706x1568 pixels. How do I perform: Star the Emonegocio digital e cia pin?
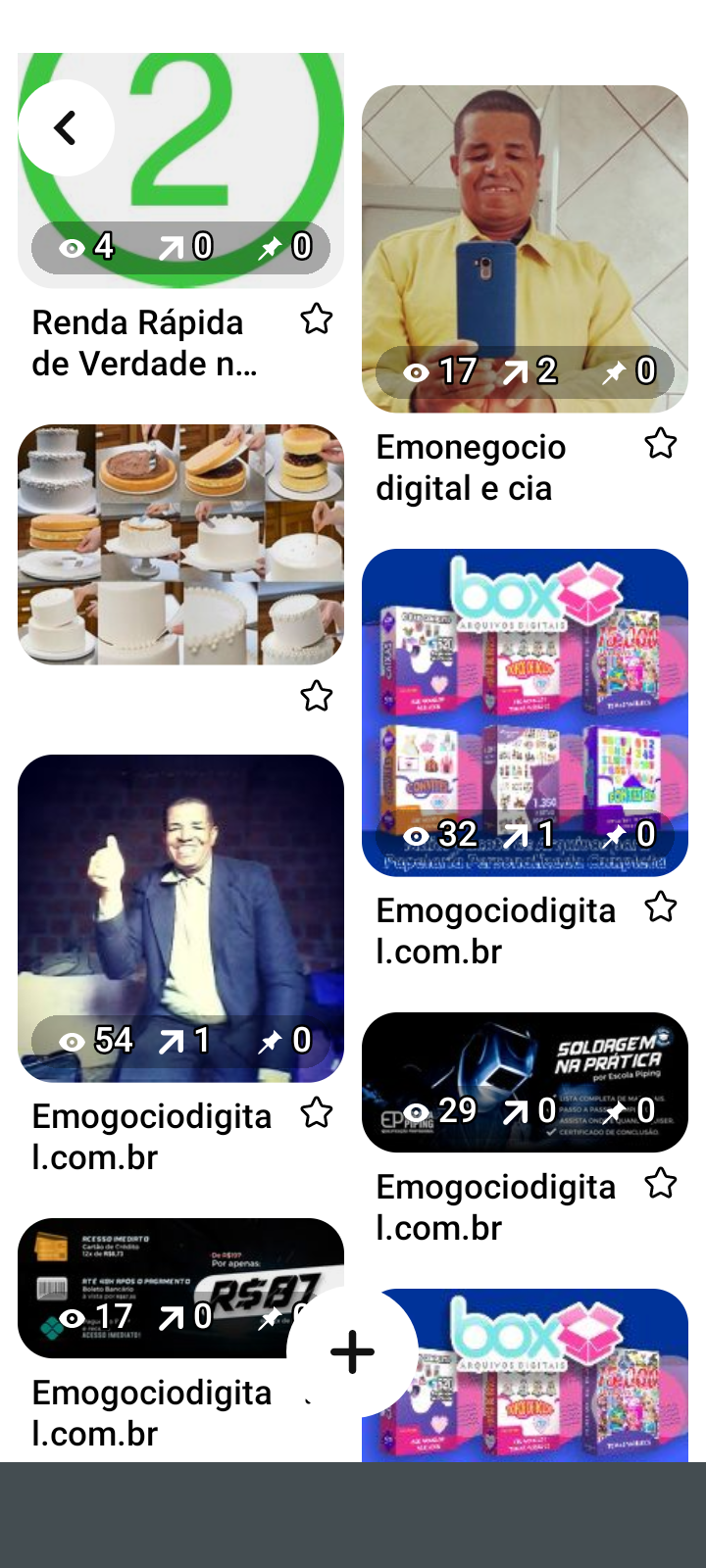click(x=660, y=444)
